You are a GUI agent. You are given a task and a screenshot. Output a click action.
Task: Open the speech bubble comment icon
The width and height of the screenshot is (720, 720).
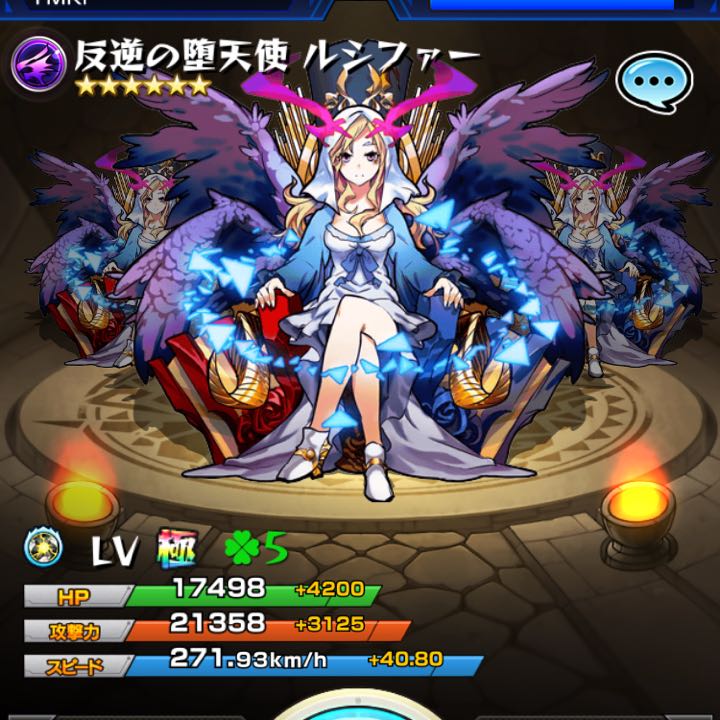[653, 80]
